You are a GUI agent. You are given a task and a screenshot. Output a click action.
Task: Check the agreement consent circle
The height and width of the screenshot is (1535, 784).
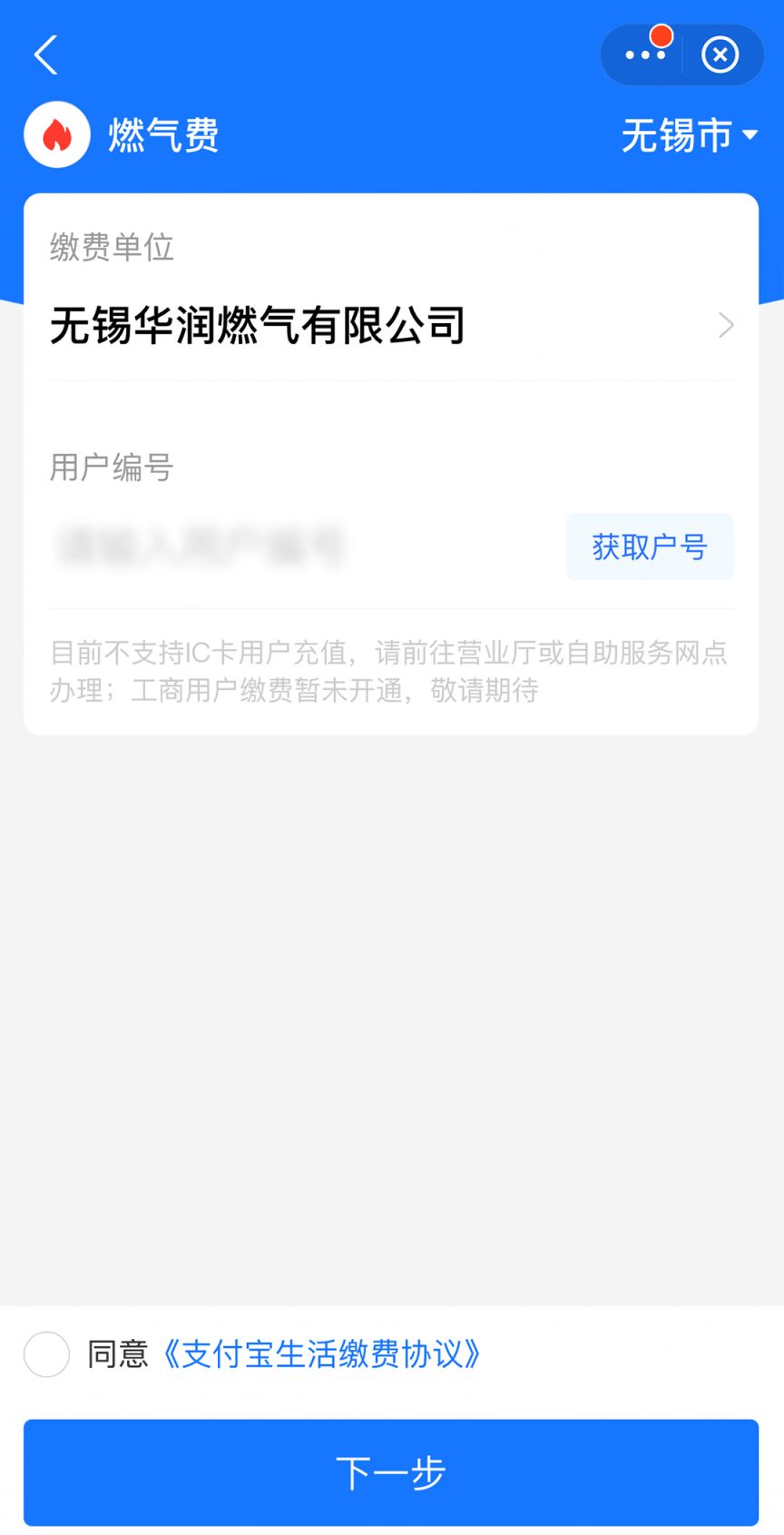[x=47, y=1354]
